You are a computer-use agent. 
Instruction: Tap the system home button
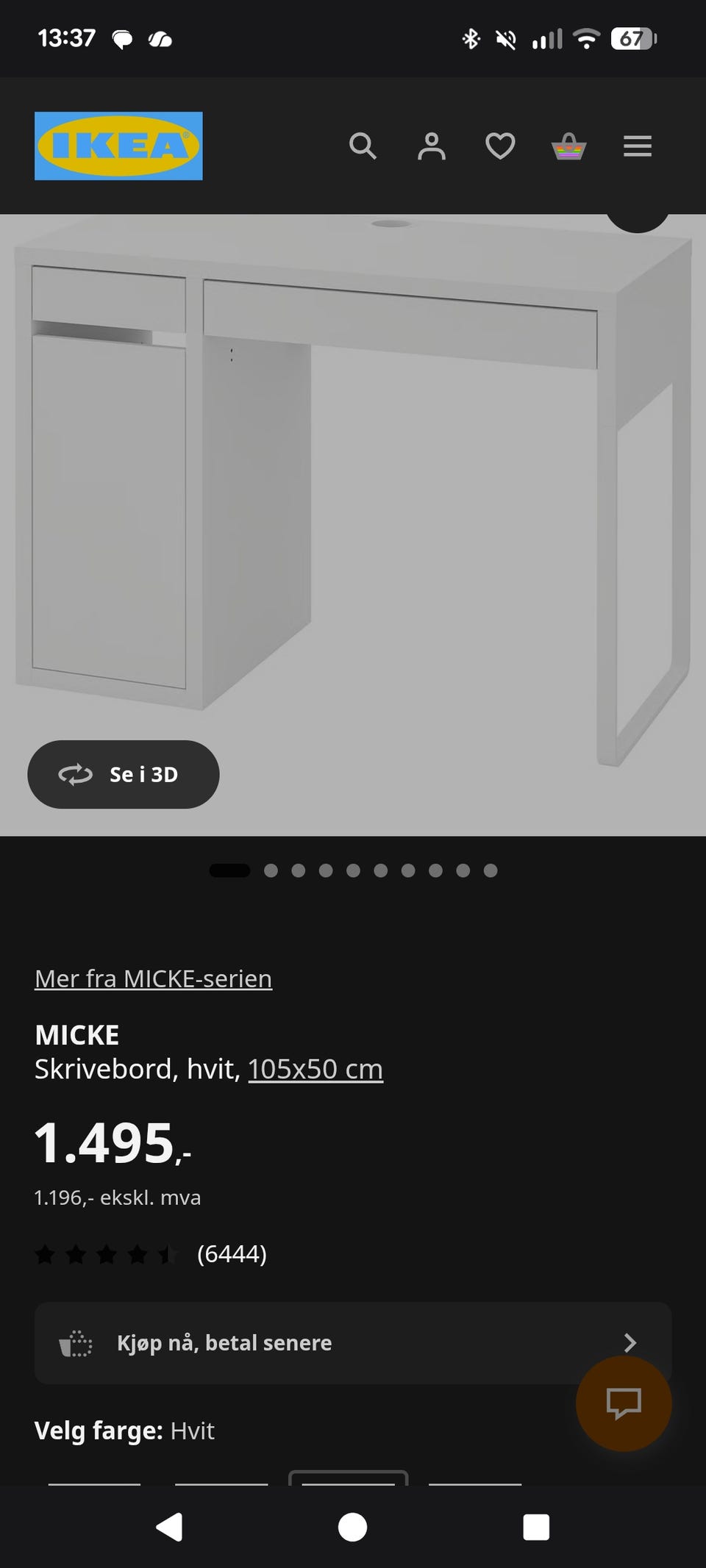pyautogui.click(x=353, y=1527)
